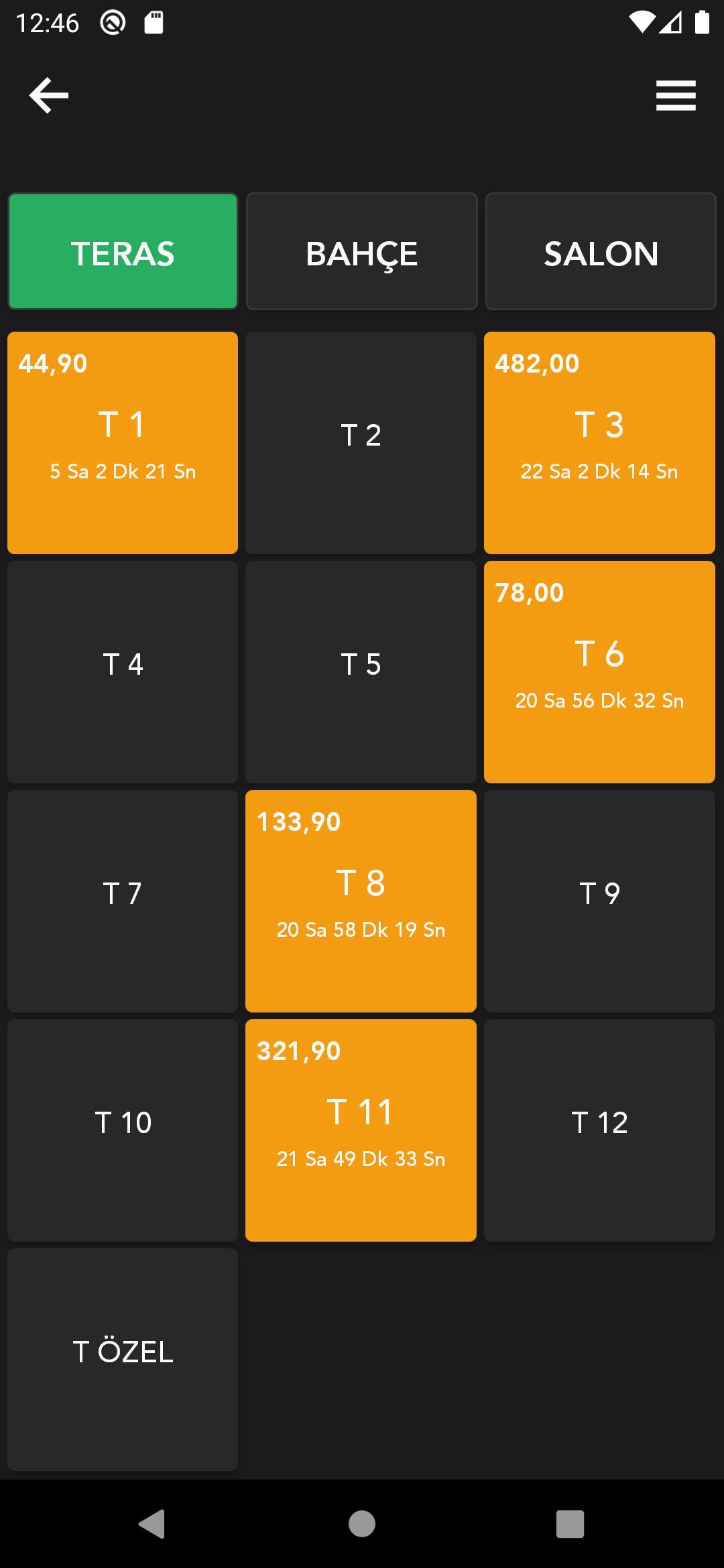Open table T 6 with 78,00 bill

599,672
